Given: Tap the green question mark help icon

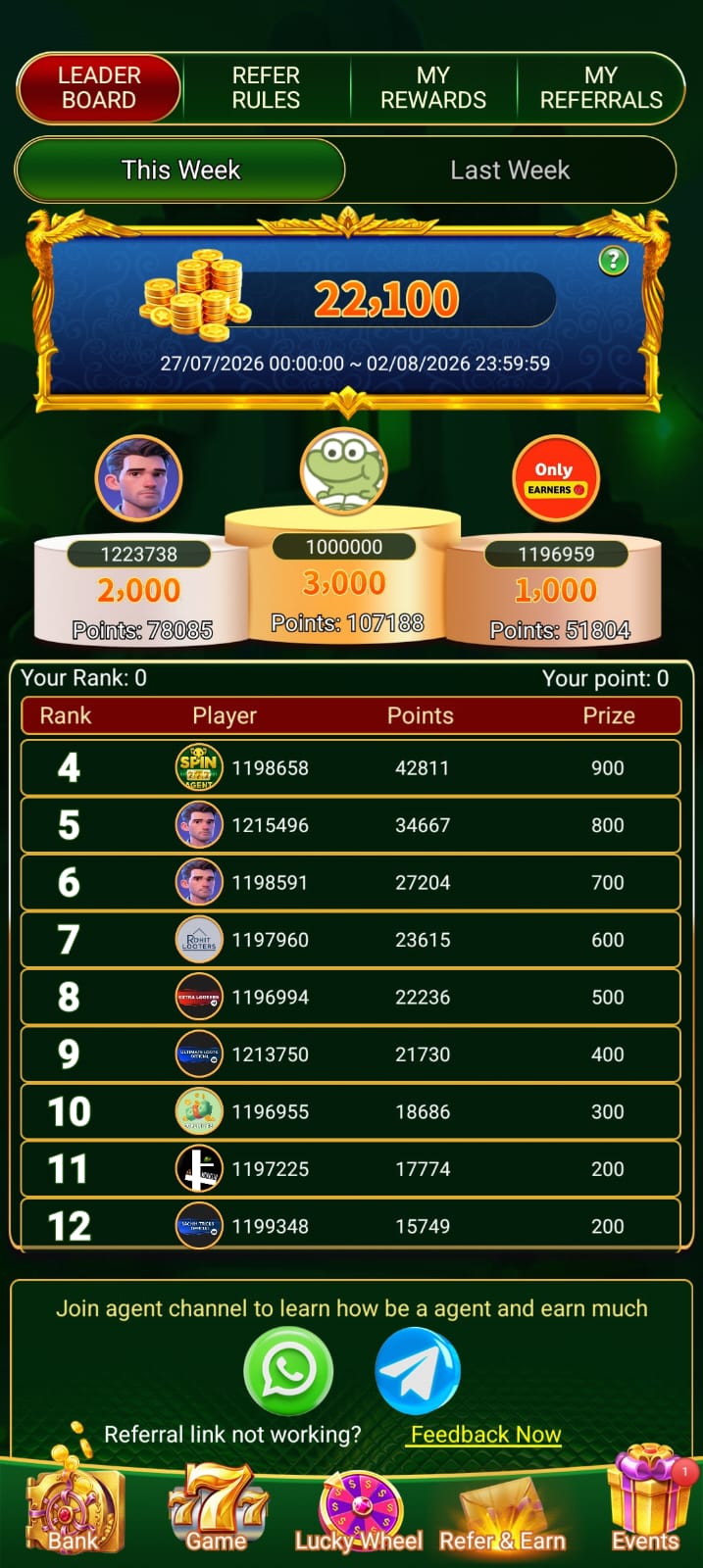Looking at the screenshot, I should (614, 260).
